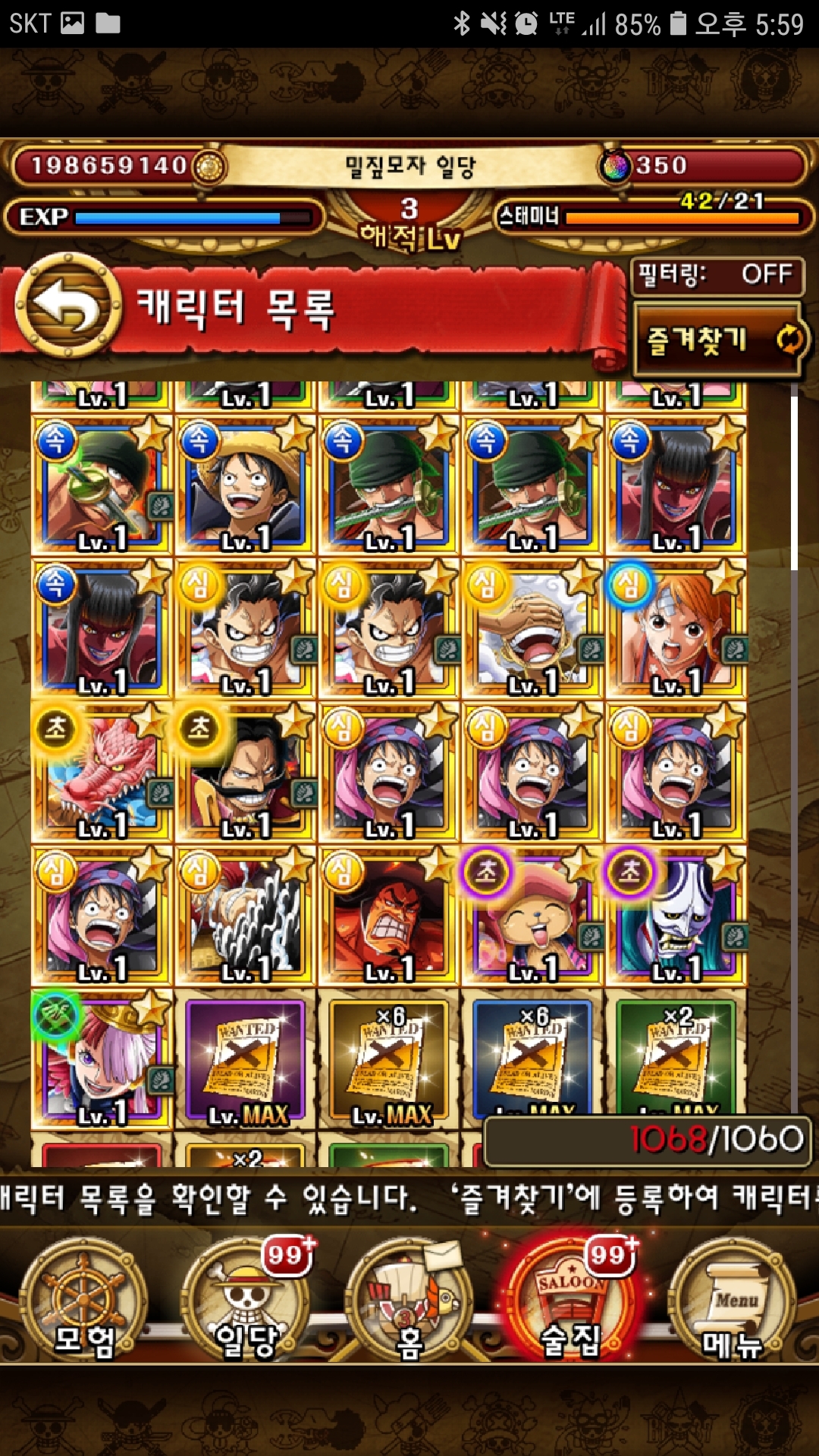Select the orange-haired Nami character tile
This screenshot has width=819, height=1456.
676,629
